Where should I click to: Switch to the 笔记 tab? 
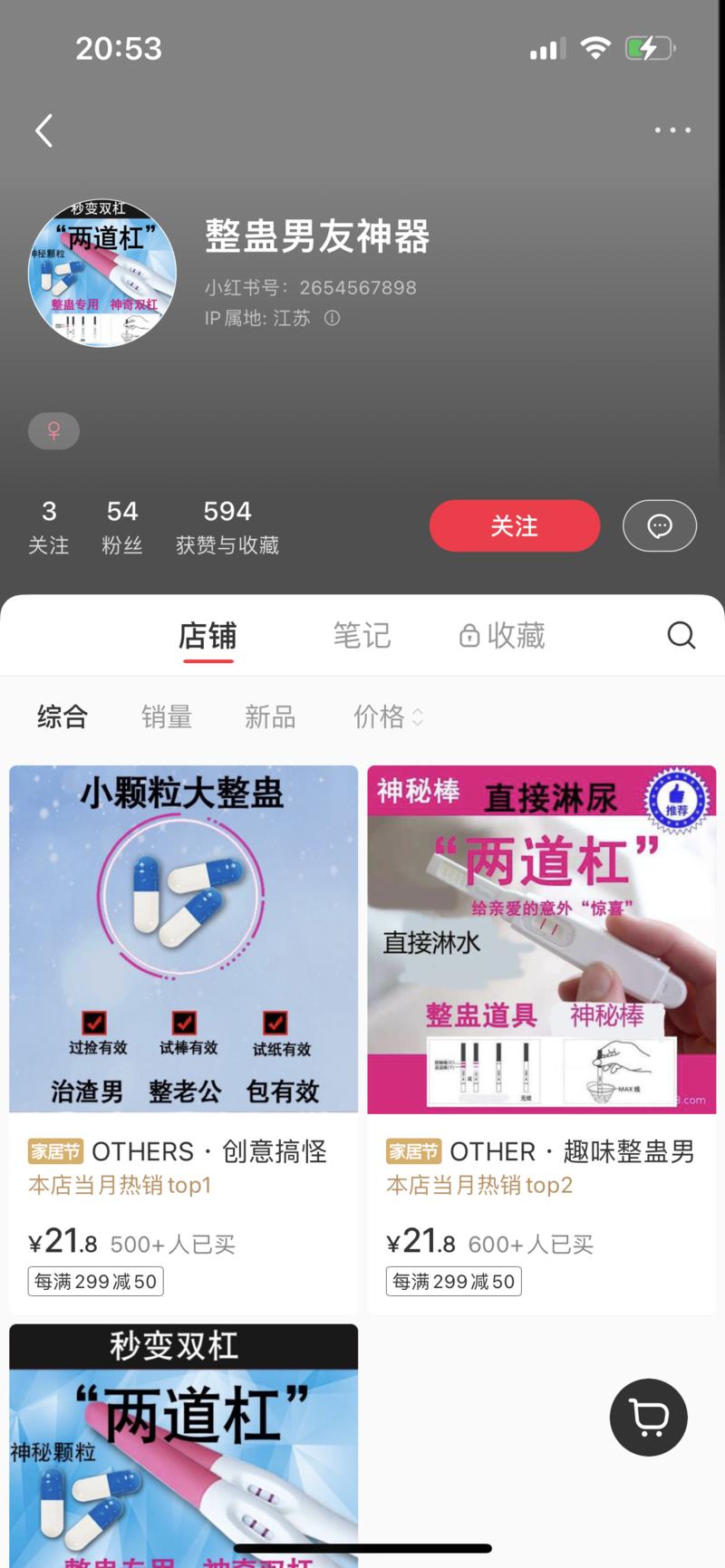pyautogui.click(x=362, y=635)
